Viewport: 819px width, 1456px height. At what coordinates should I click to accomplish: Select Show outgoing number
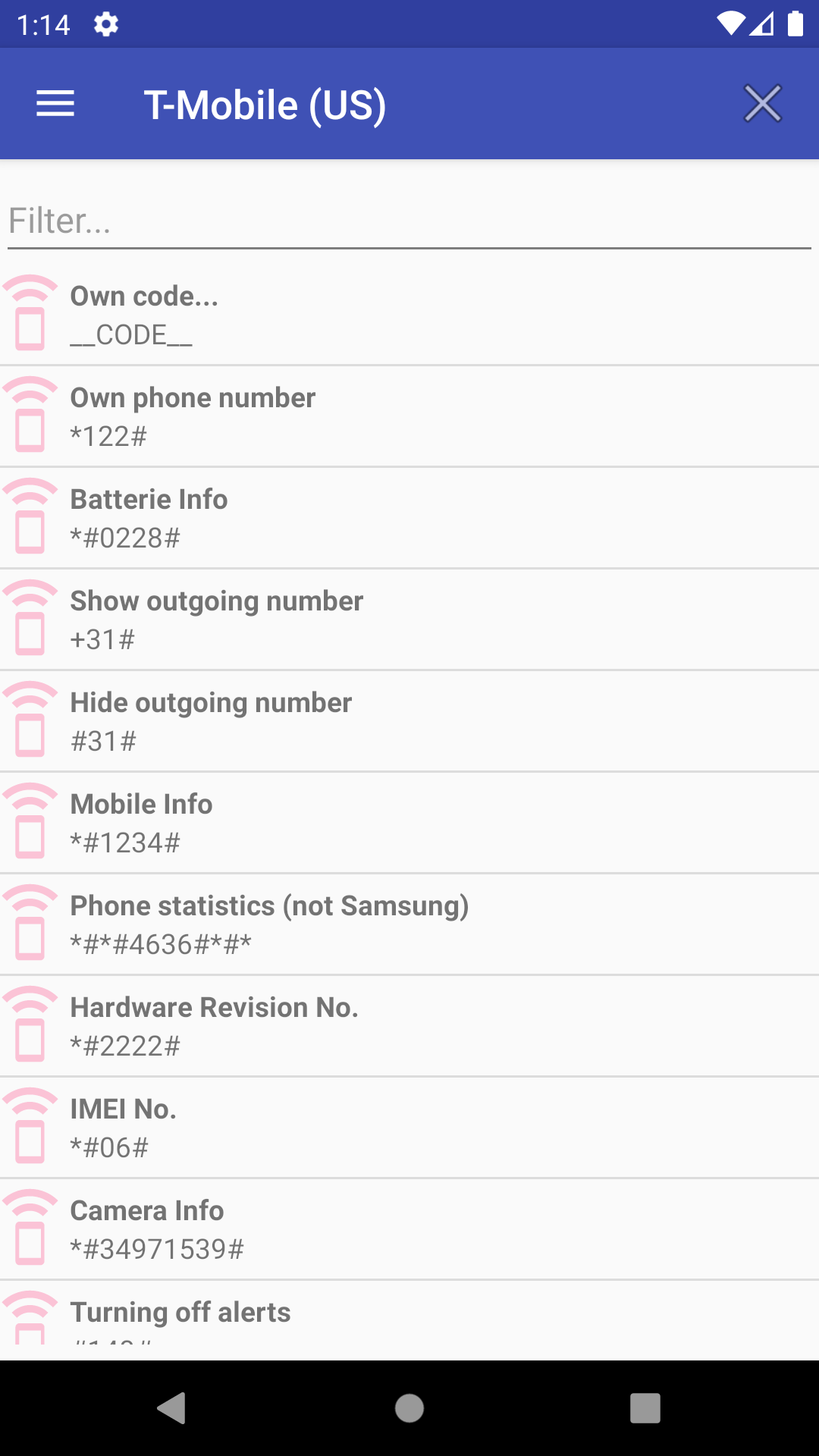(x=409, y=620)
